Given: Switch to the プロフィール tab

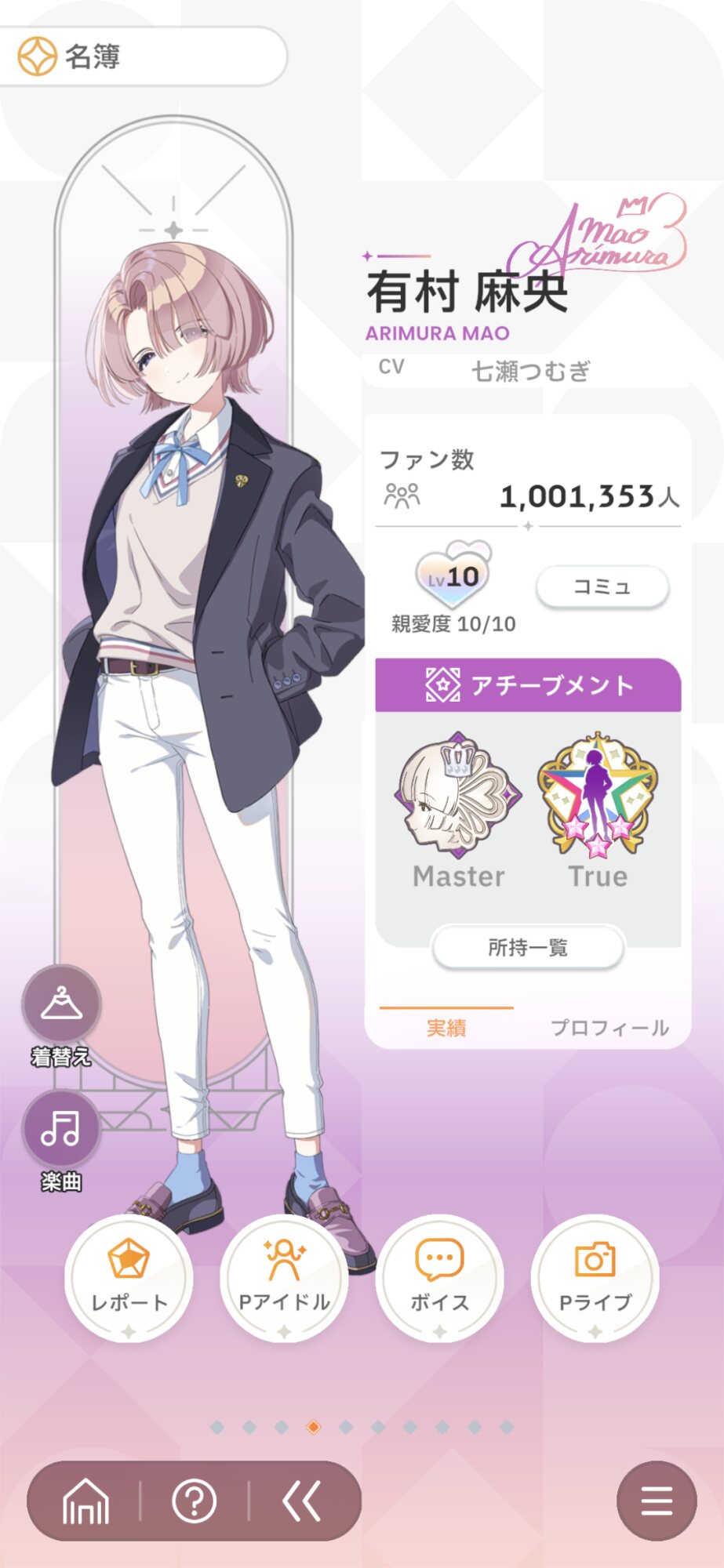Looking at the screenshot, I should point(609,1028).
